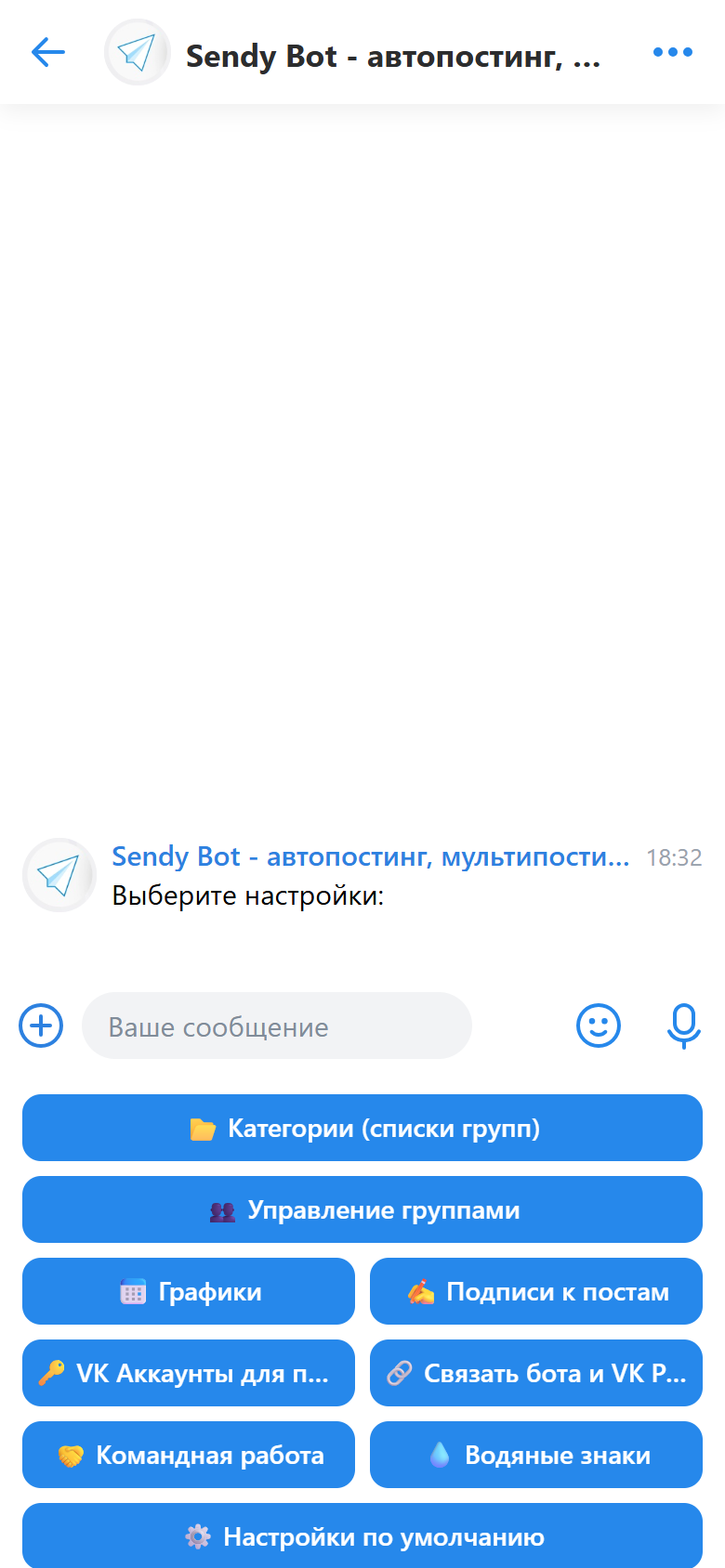Click the Ваше сообщение input field
The image size is (725, 1568).
[x=276, y=1026]
